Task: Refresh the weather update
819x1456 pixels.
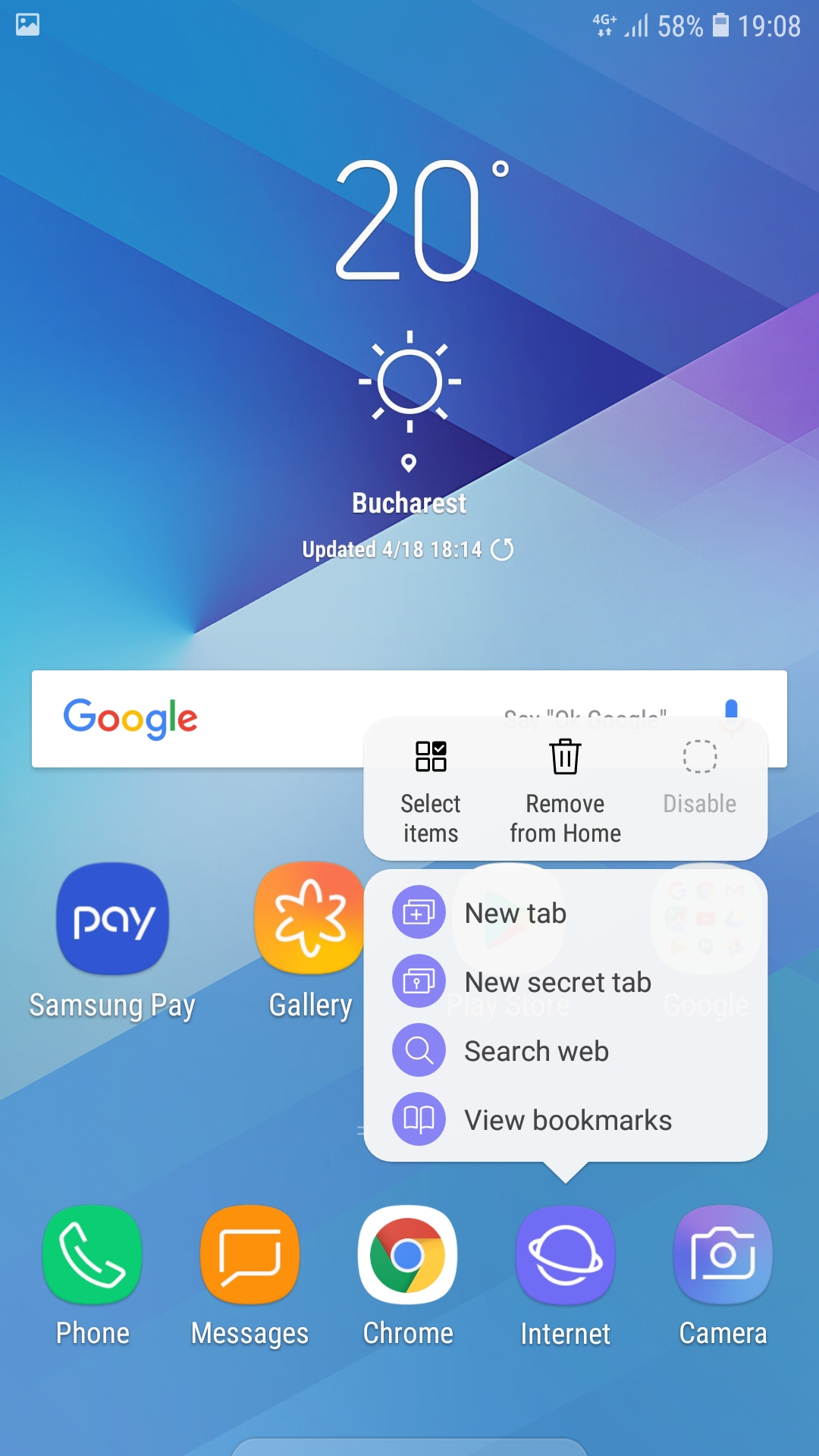Action: 502,549
